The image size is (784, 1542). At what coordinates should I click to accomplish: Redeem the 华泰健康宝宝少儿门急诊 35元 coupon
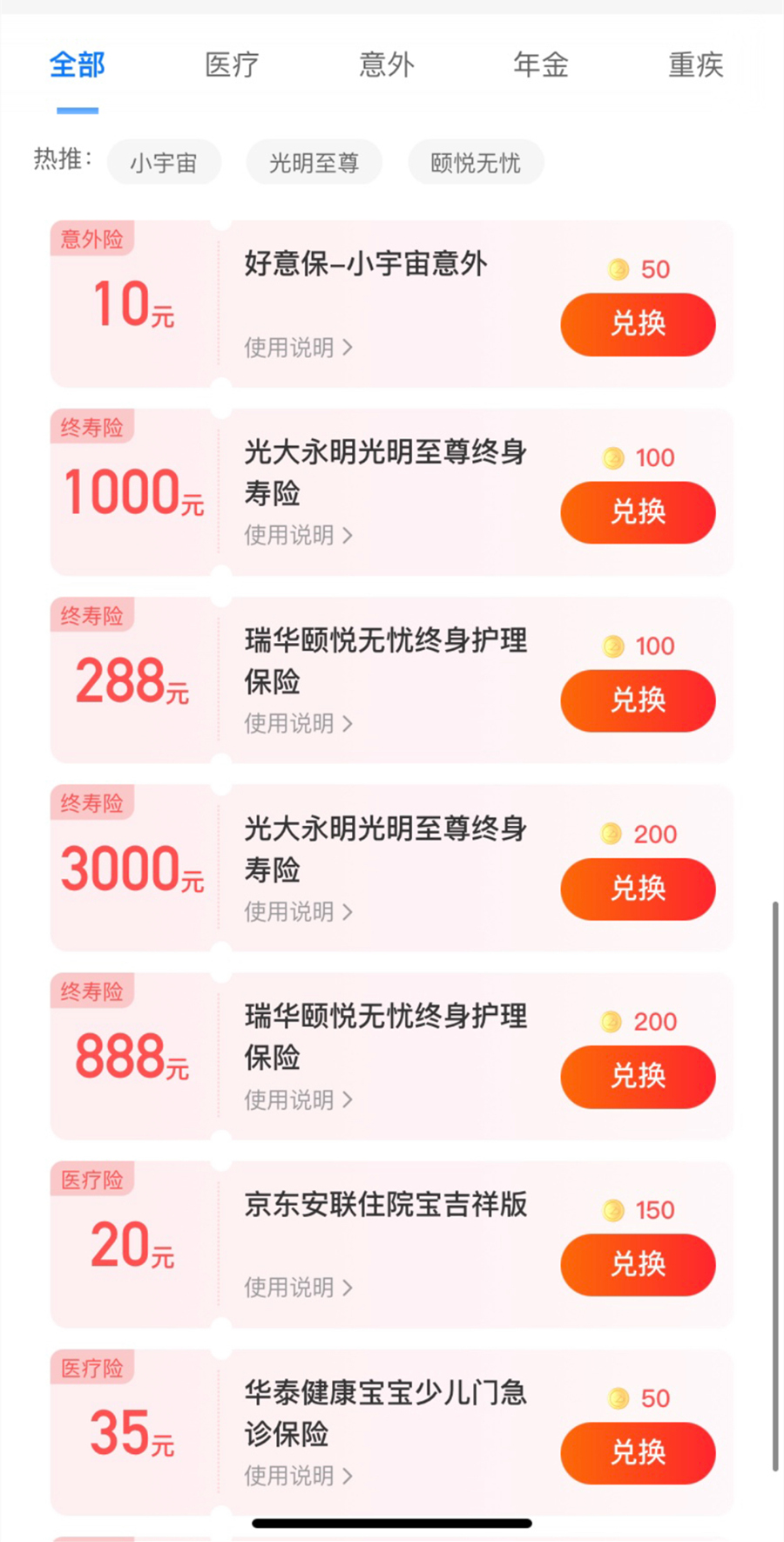pos(638,1453)
